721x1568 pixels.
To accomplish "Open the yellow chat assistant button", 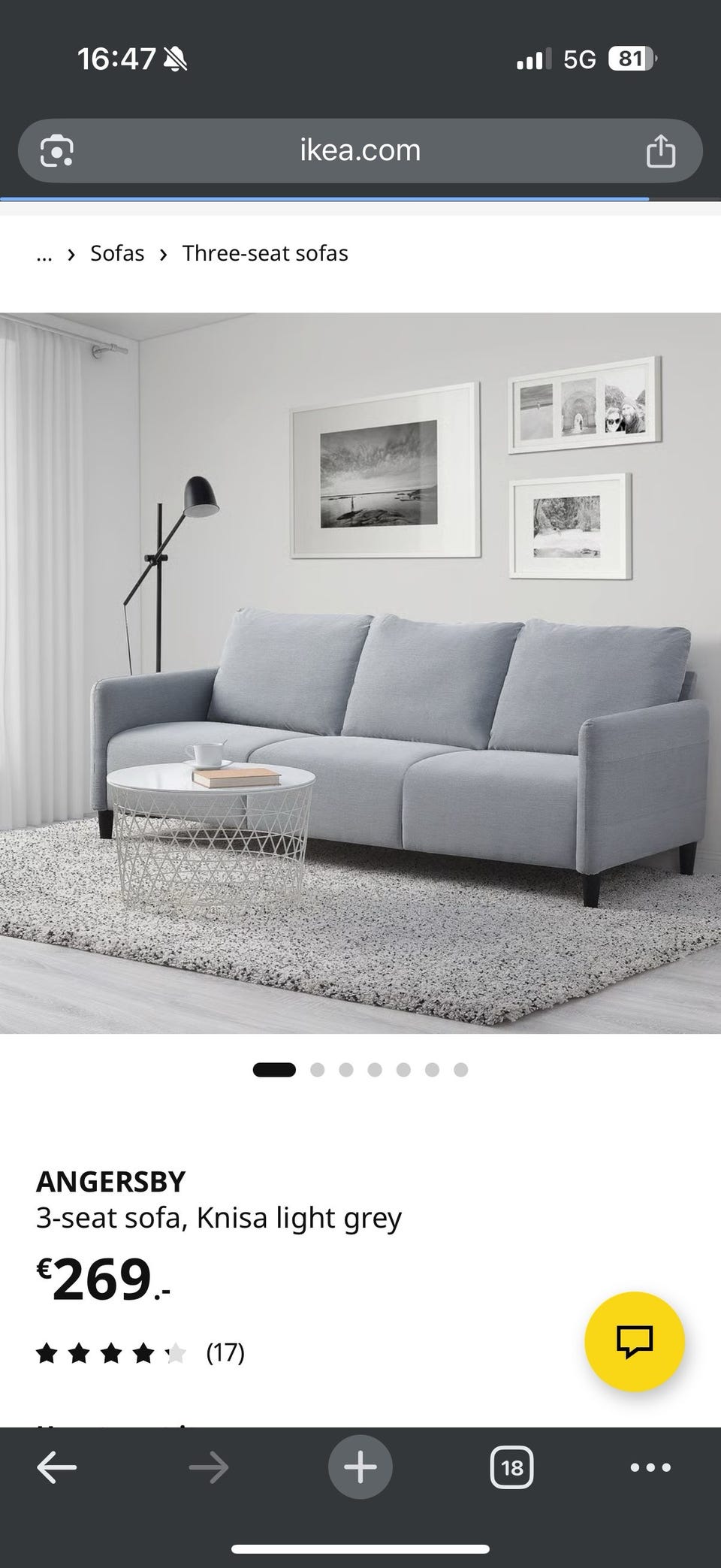I will [x=634, y=1341].
